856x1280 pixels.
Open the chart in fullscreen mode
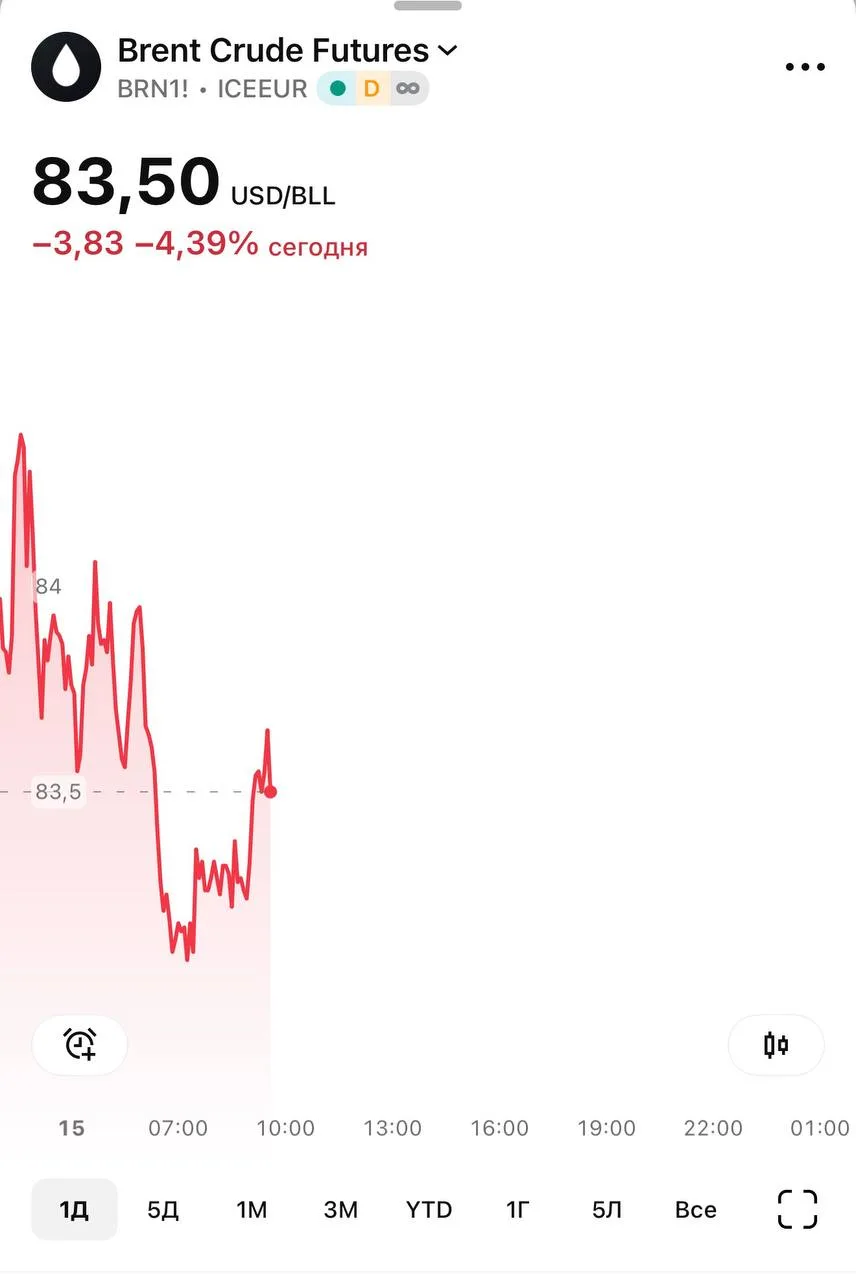point(798,1210)
